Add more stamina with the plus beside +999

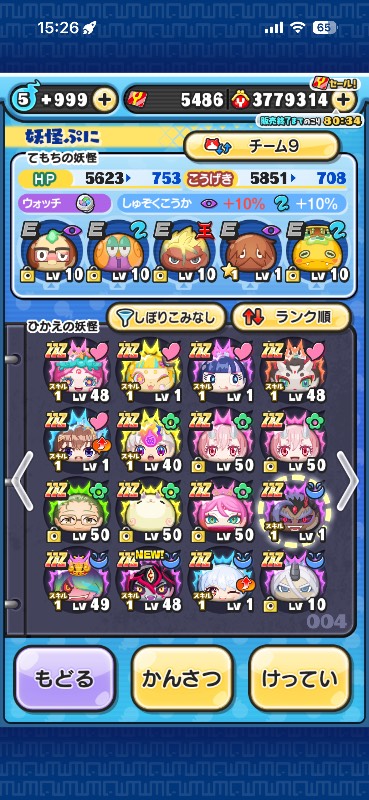[x=104, y=100]
